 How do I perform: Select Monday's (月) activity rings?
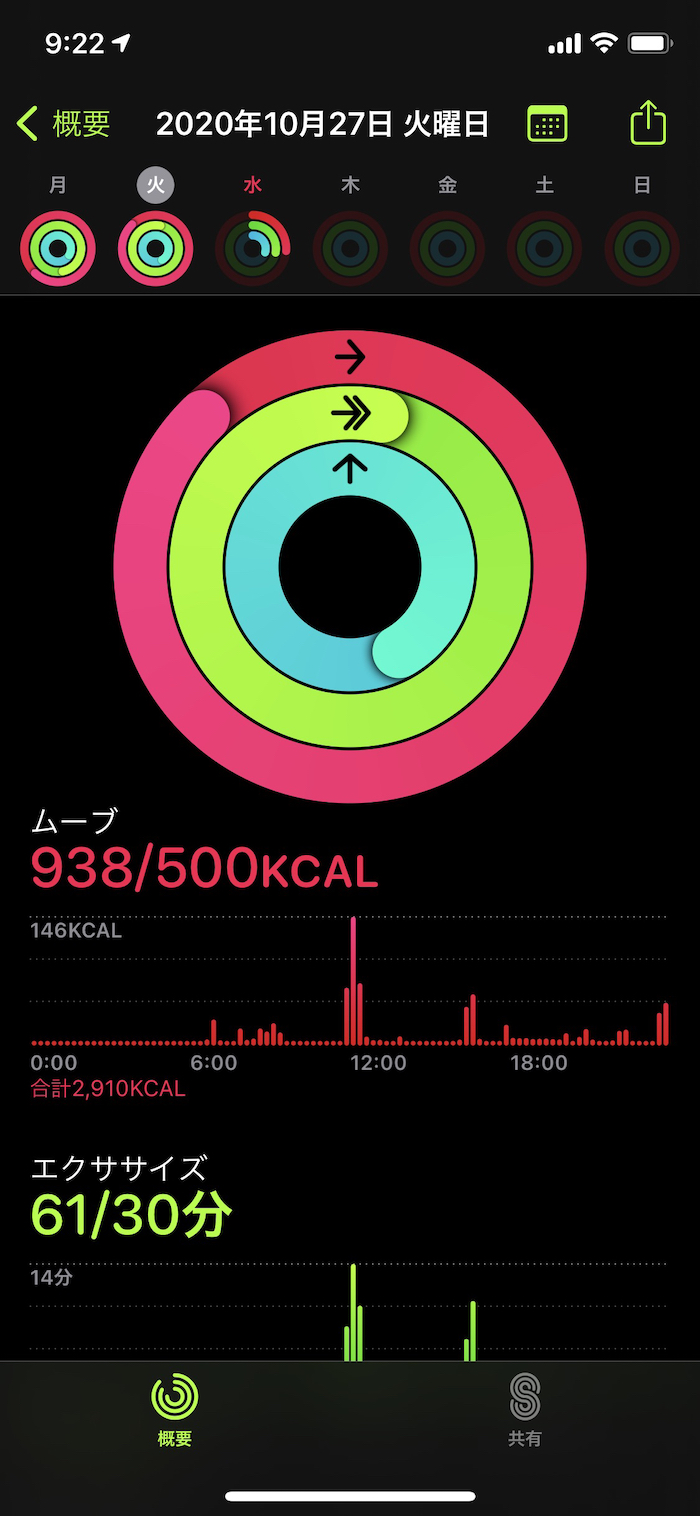pos(58,248)
